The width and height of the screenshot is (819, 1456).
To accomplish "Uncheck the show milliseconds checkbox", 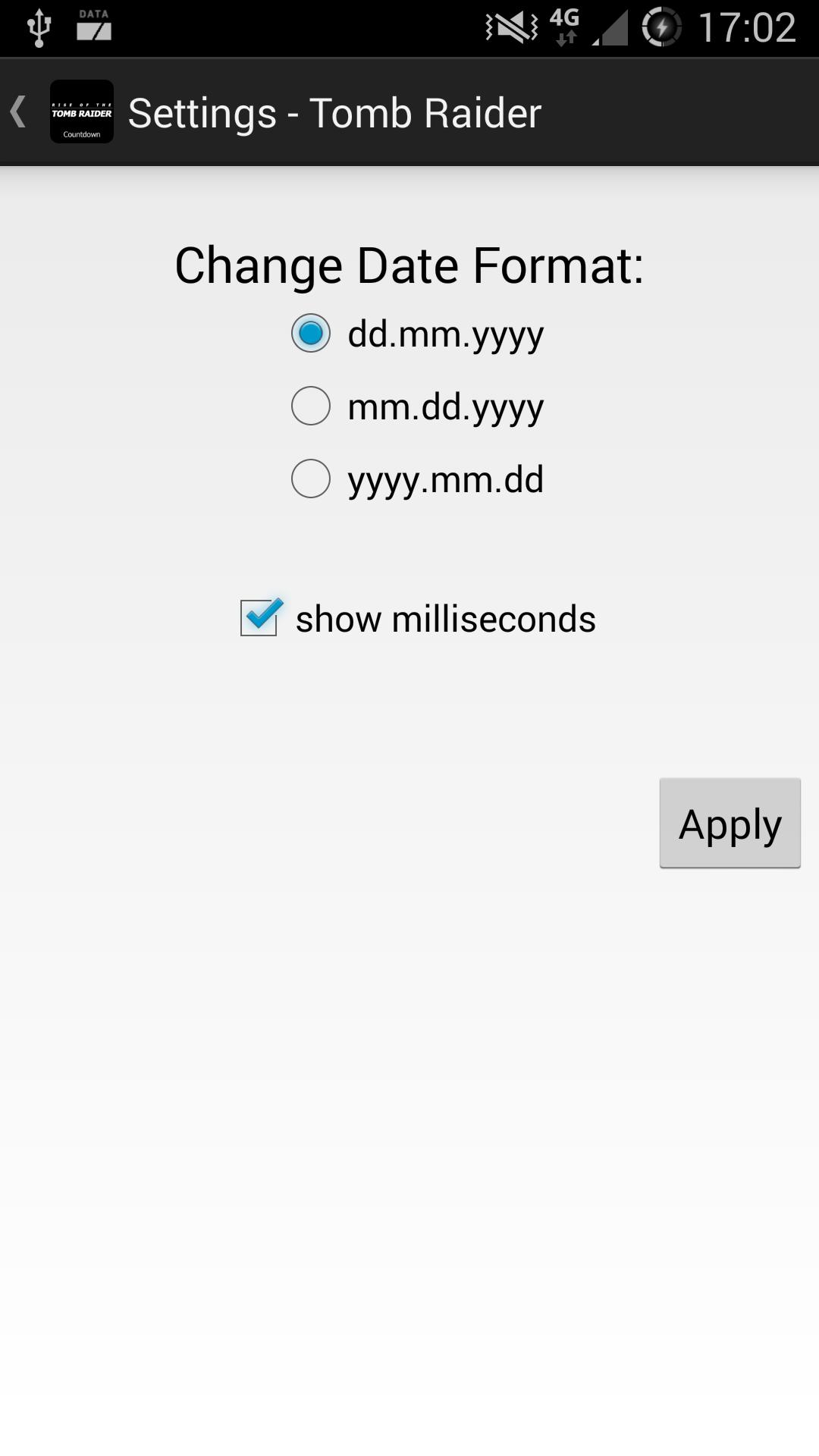I will pos(259,617).
